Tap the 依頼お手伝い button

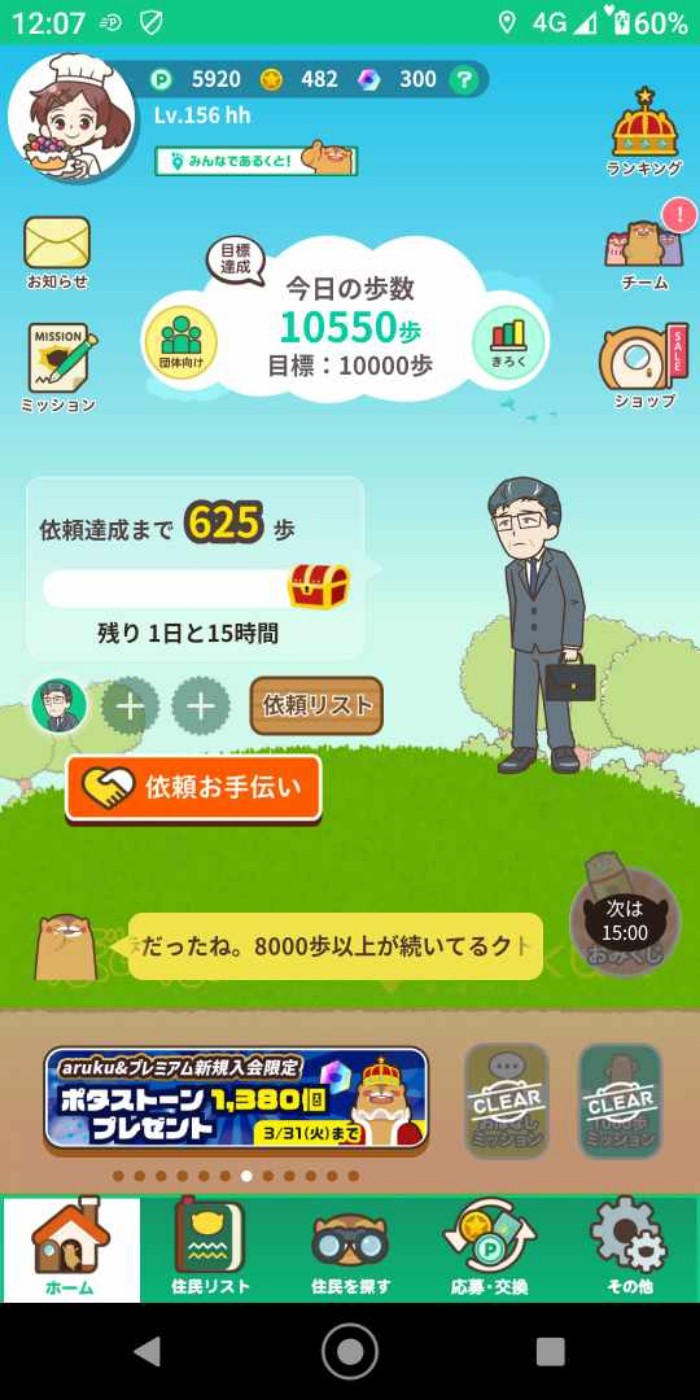coord(194,788)
